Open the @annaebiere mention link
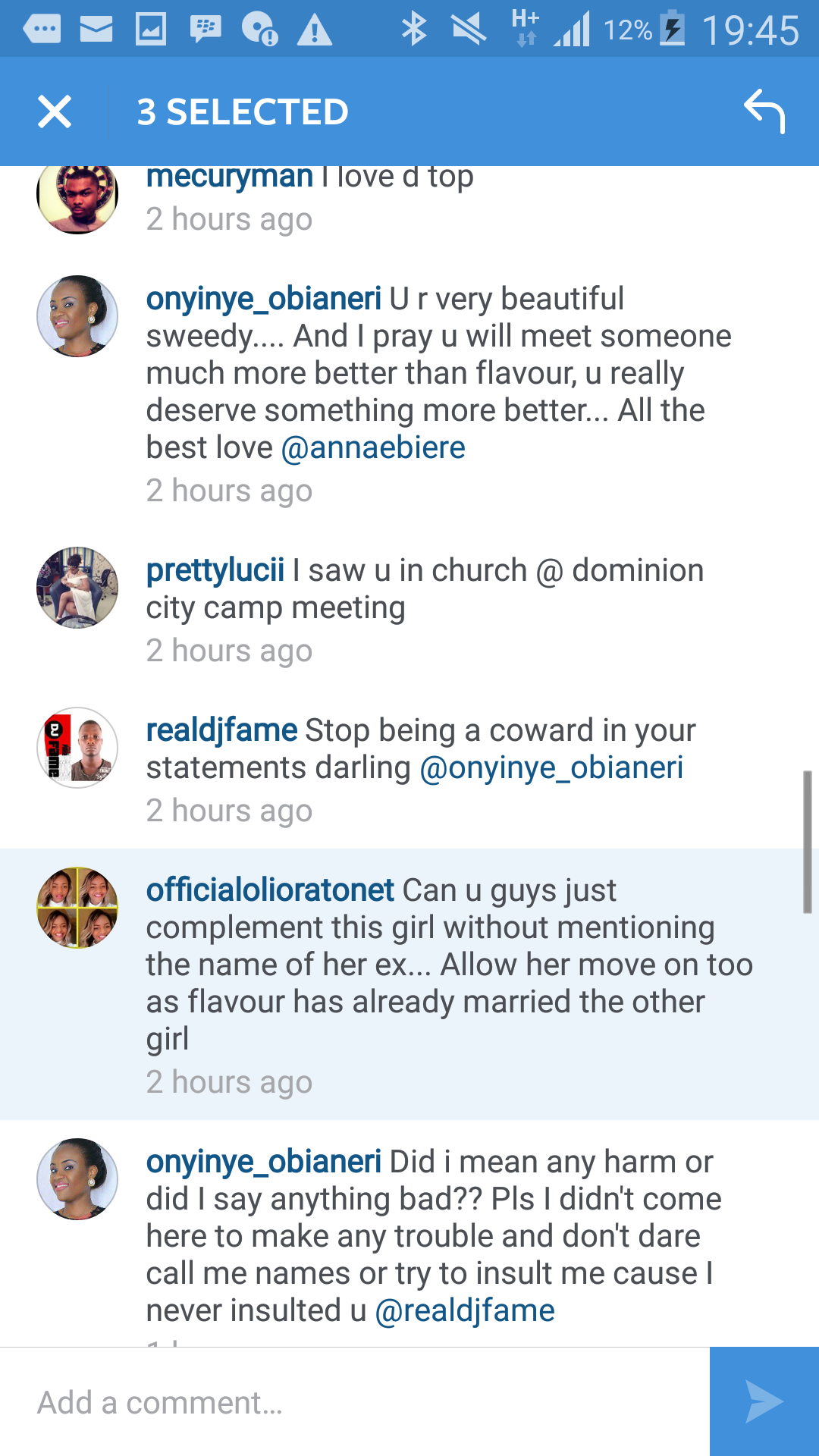The width and height of the screenshot is (819, 1456). coord(373,447)
